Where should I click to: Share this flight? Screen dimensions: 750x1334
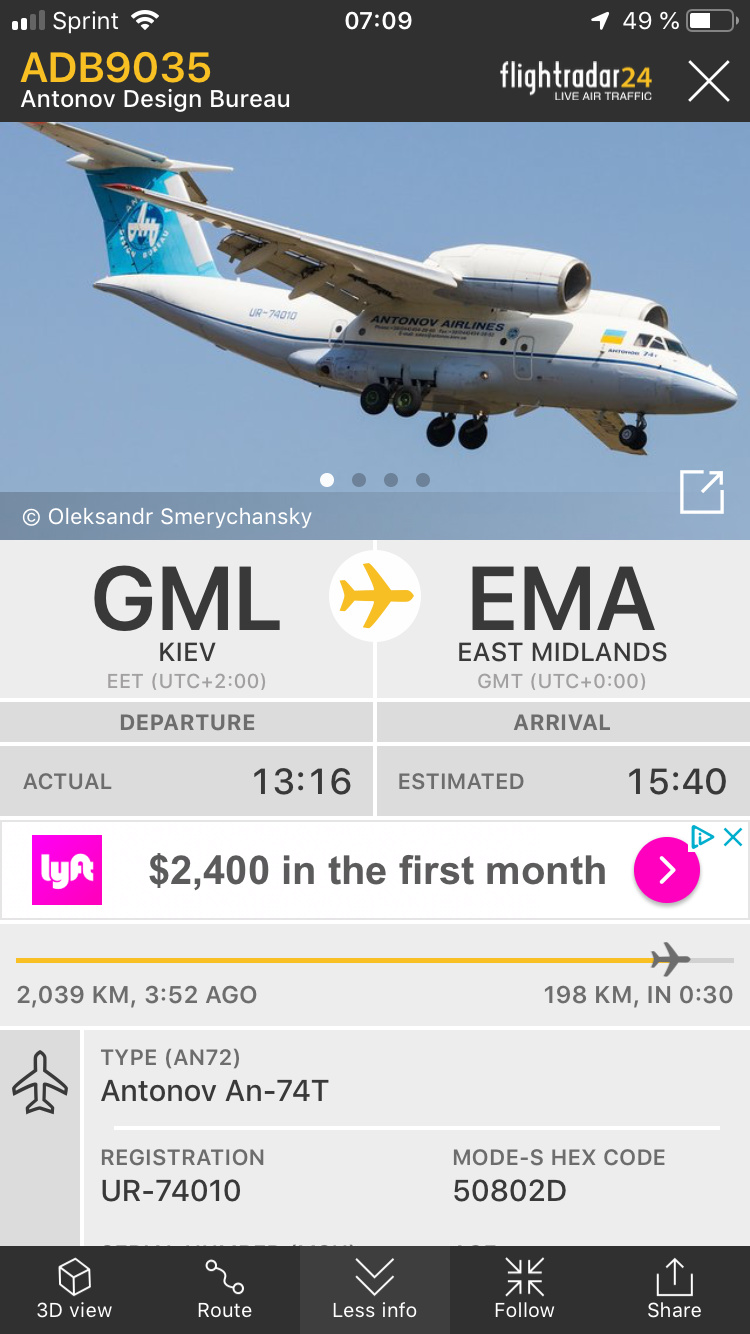674,1289
